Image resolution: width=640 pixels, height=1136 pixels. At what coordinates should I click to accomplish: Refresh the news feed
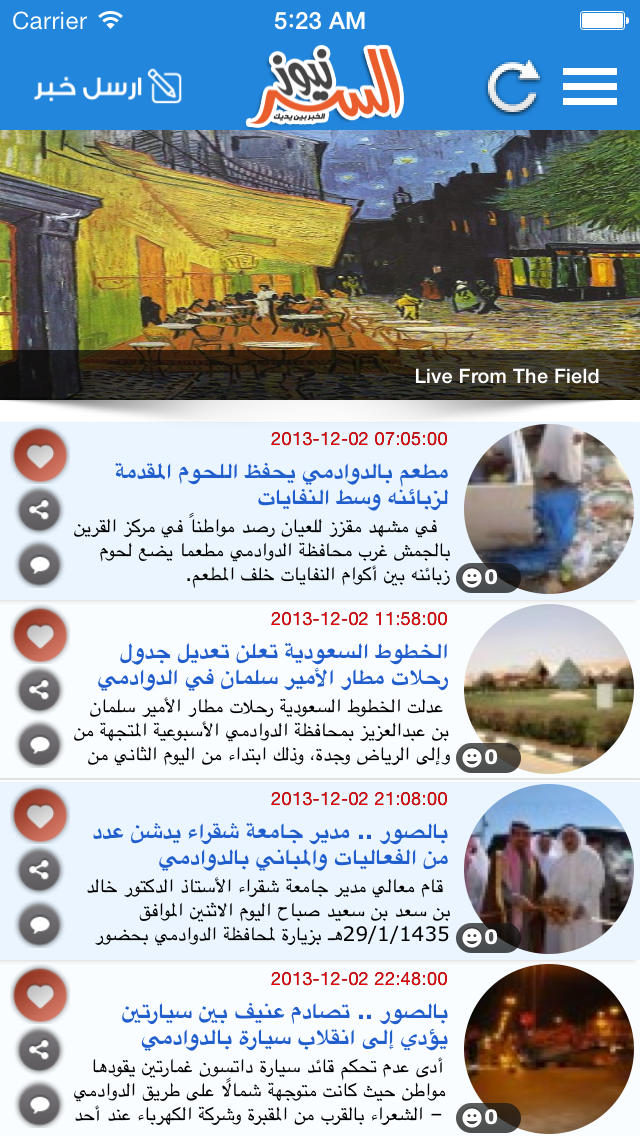(x=513, y=87)
